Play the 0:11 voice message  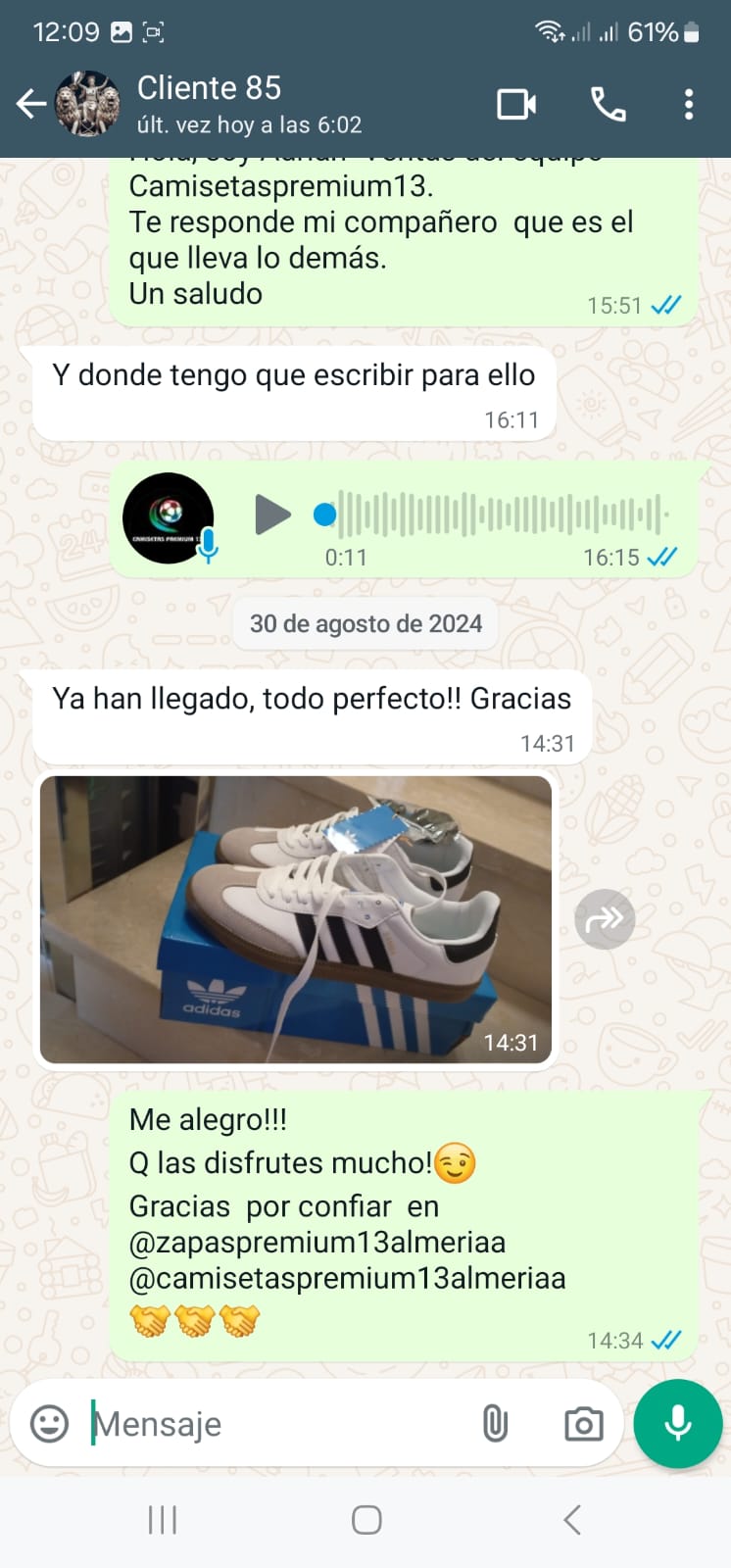[271, 514]
